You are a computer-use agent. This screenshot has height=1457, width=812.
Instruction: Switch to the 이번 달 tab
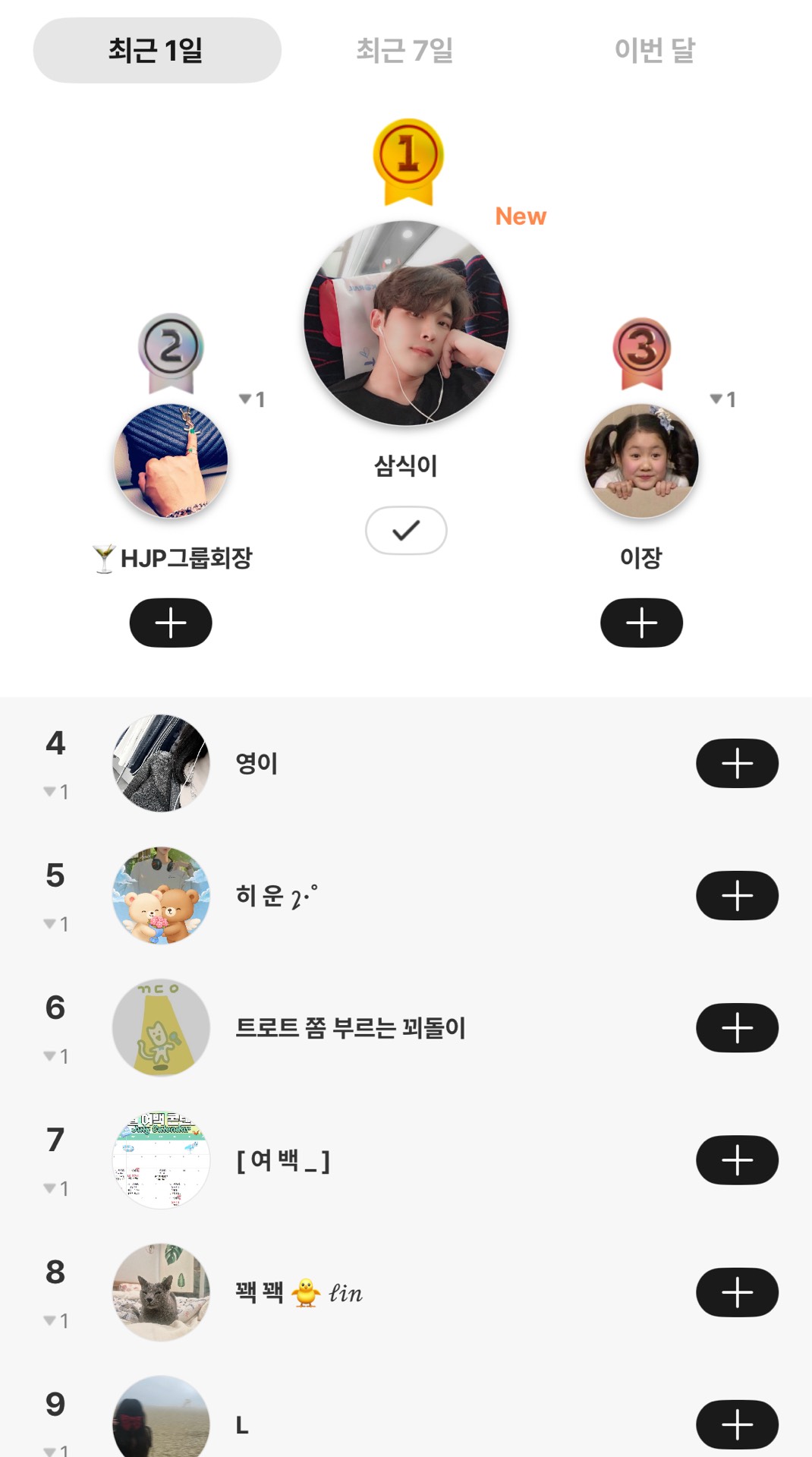654,51
